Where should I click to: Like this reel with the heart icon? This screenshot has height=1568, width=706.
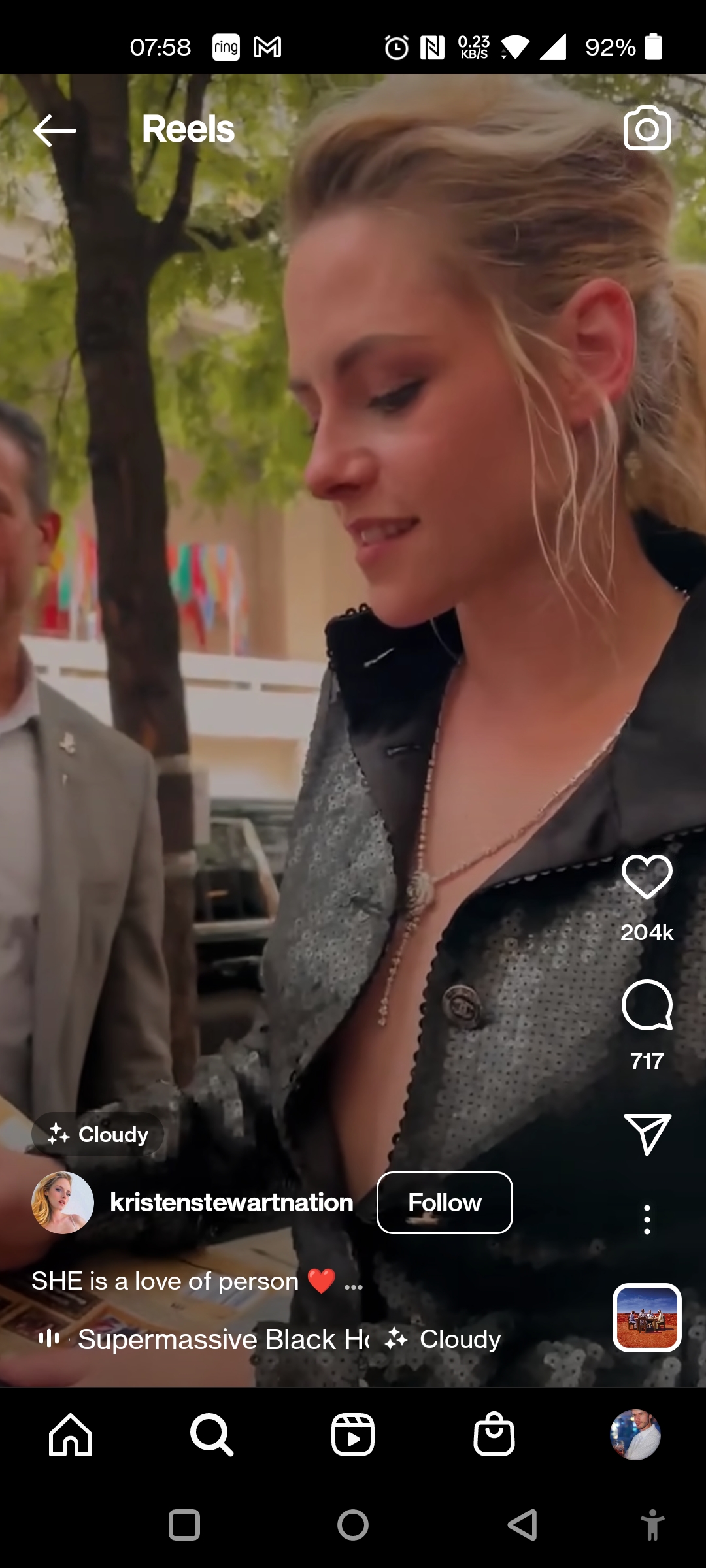[x=647, y=876]
